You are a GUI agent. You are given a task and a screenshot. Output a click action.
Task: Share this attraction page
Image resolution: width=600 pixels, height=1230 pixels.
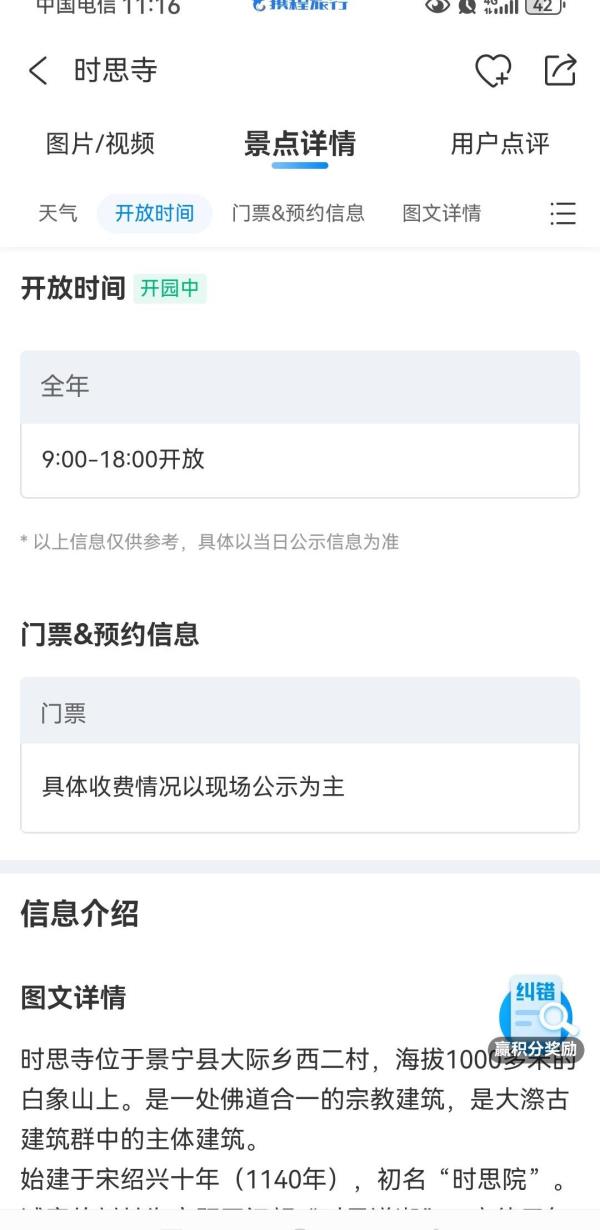561,70
